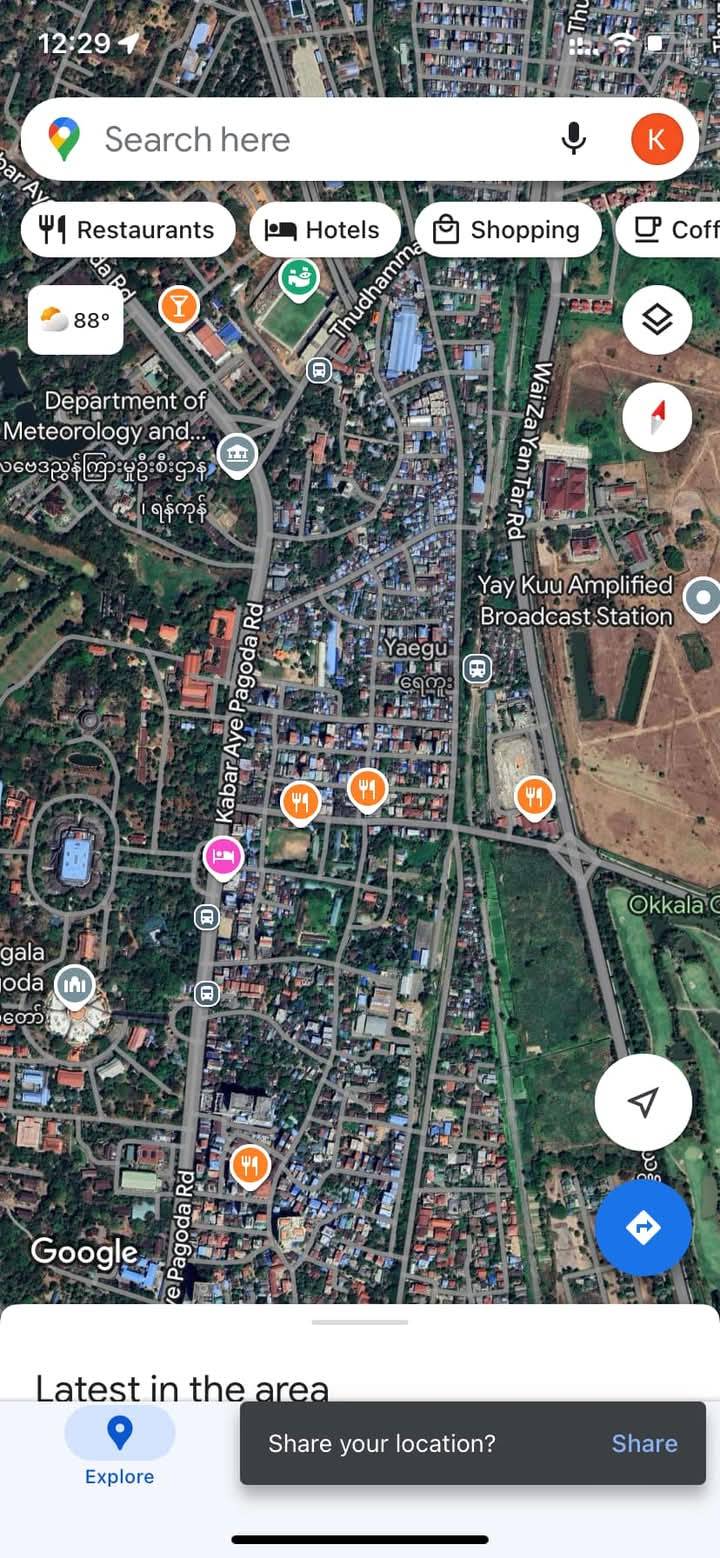Filter map by Restaurants chip
The image size is (720, 1558).
point(128,230)
